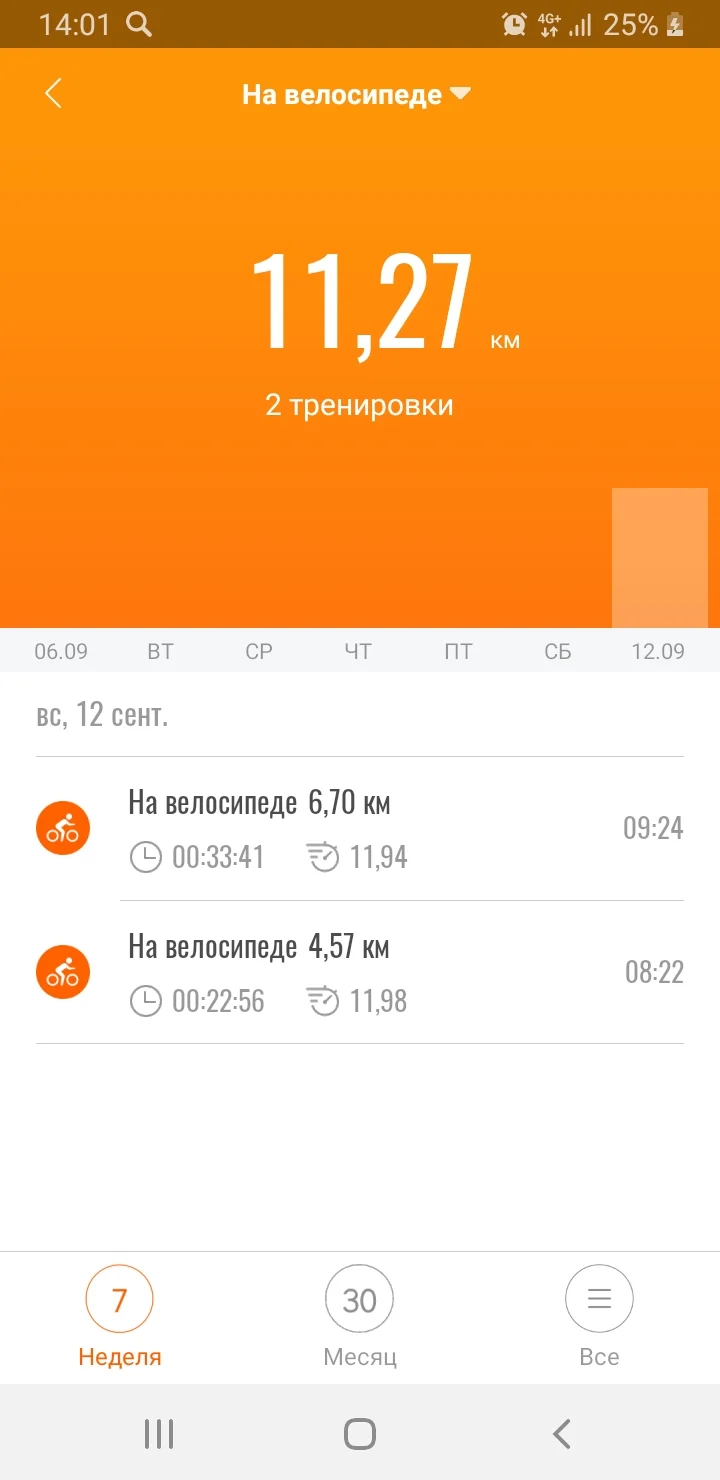The height and width of the screenshot is (1480, 720).
Task: Select ЧТ from the week day selector
Action: pos(358,651)
